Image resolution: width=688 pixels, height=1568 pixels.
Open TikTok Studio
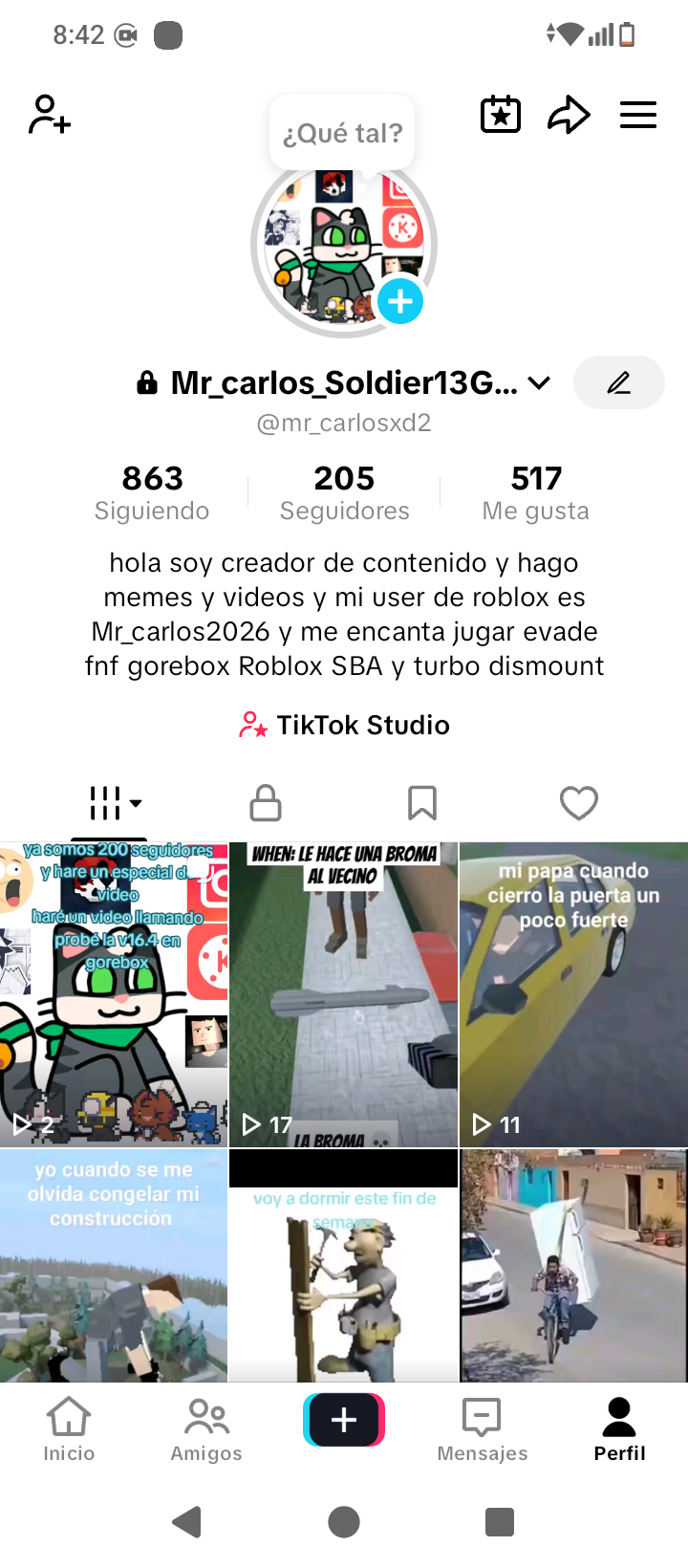coord(344,725)
